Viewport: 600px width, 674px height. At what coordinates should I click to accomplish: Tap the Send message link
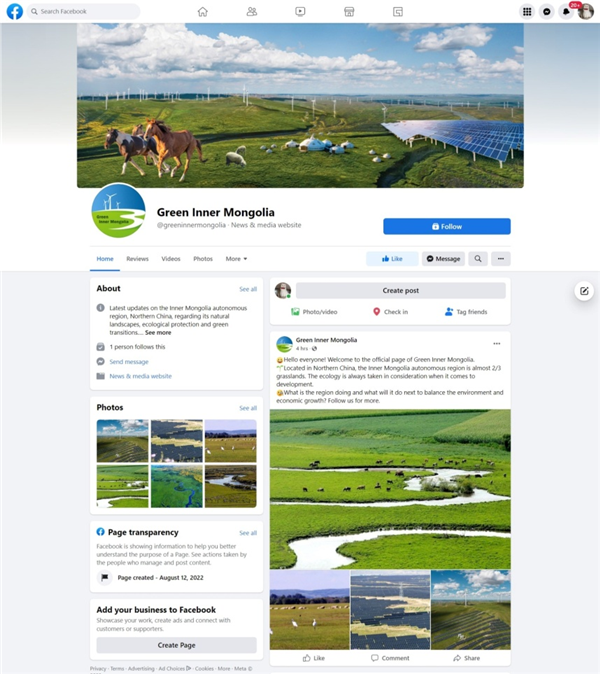(129, 361)
